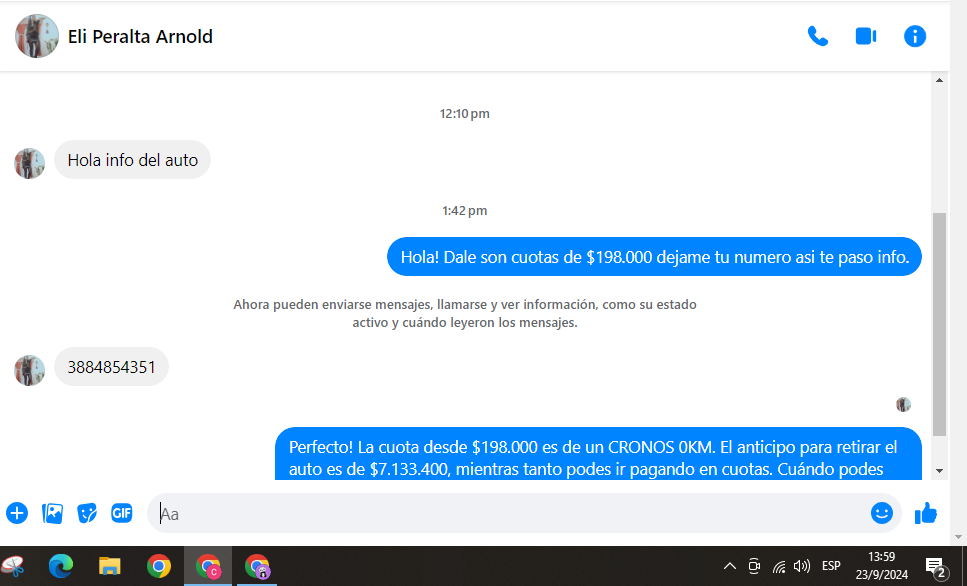The width and height of the screenshot is (967, 586).
Task: Open the Windows notification center
Action: [935, 567]
